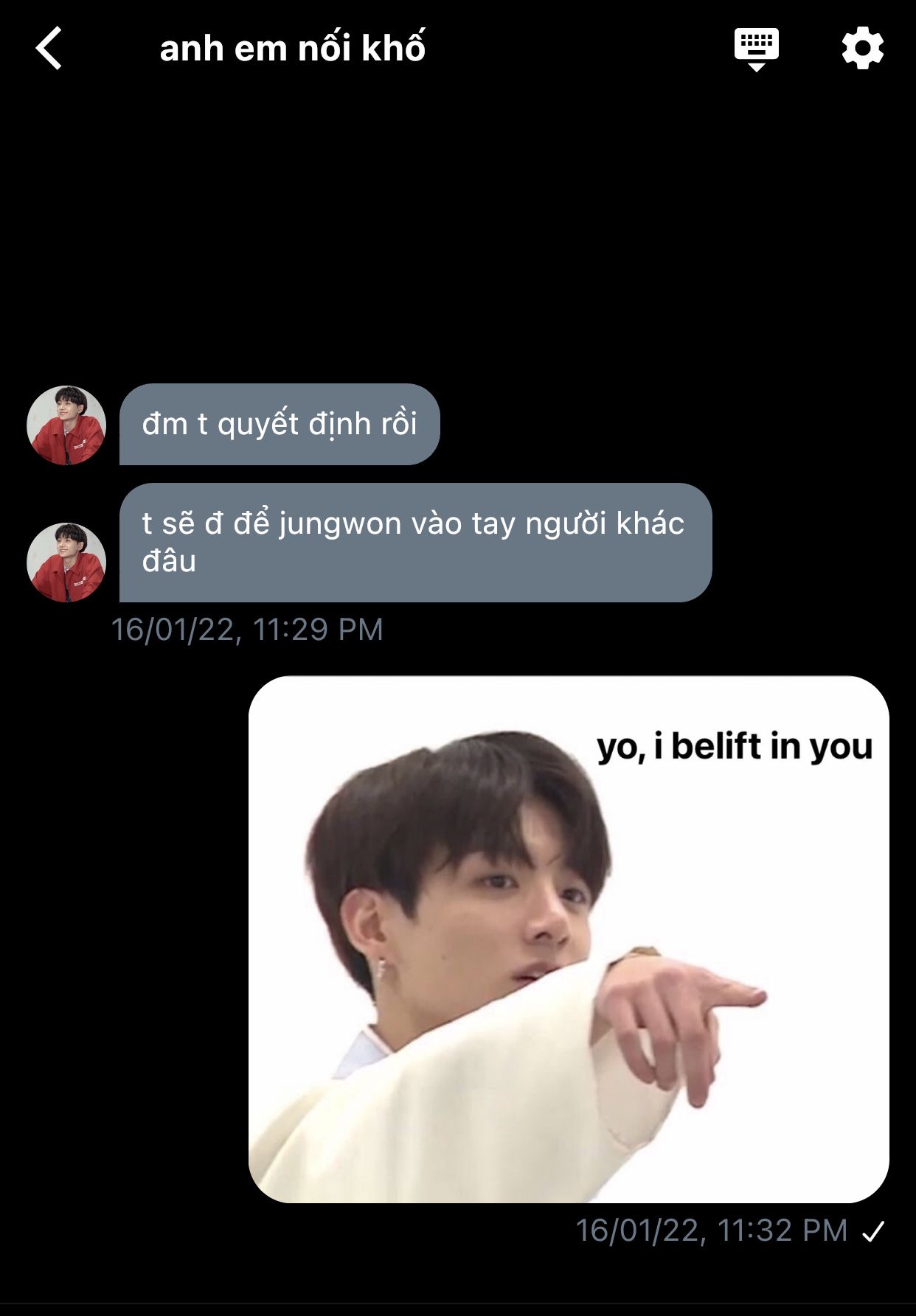Open the sent 'yo, i belift in you' image

(568, 939)
